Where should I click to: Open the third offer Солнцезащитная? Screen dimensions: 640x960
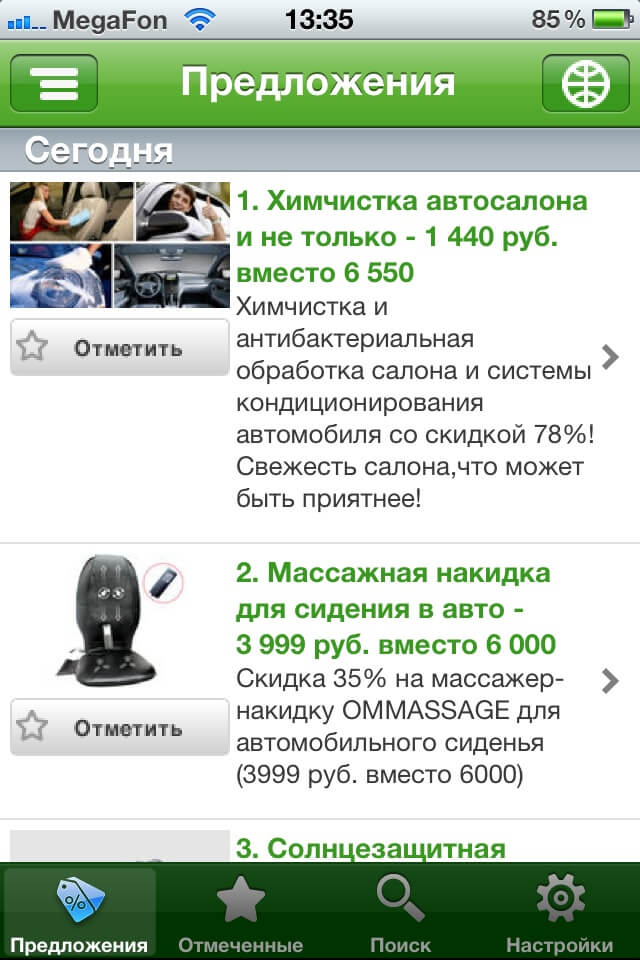pyautogui.click(x=371, y=849)
